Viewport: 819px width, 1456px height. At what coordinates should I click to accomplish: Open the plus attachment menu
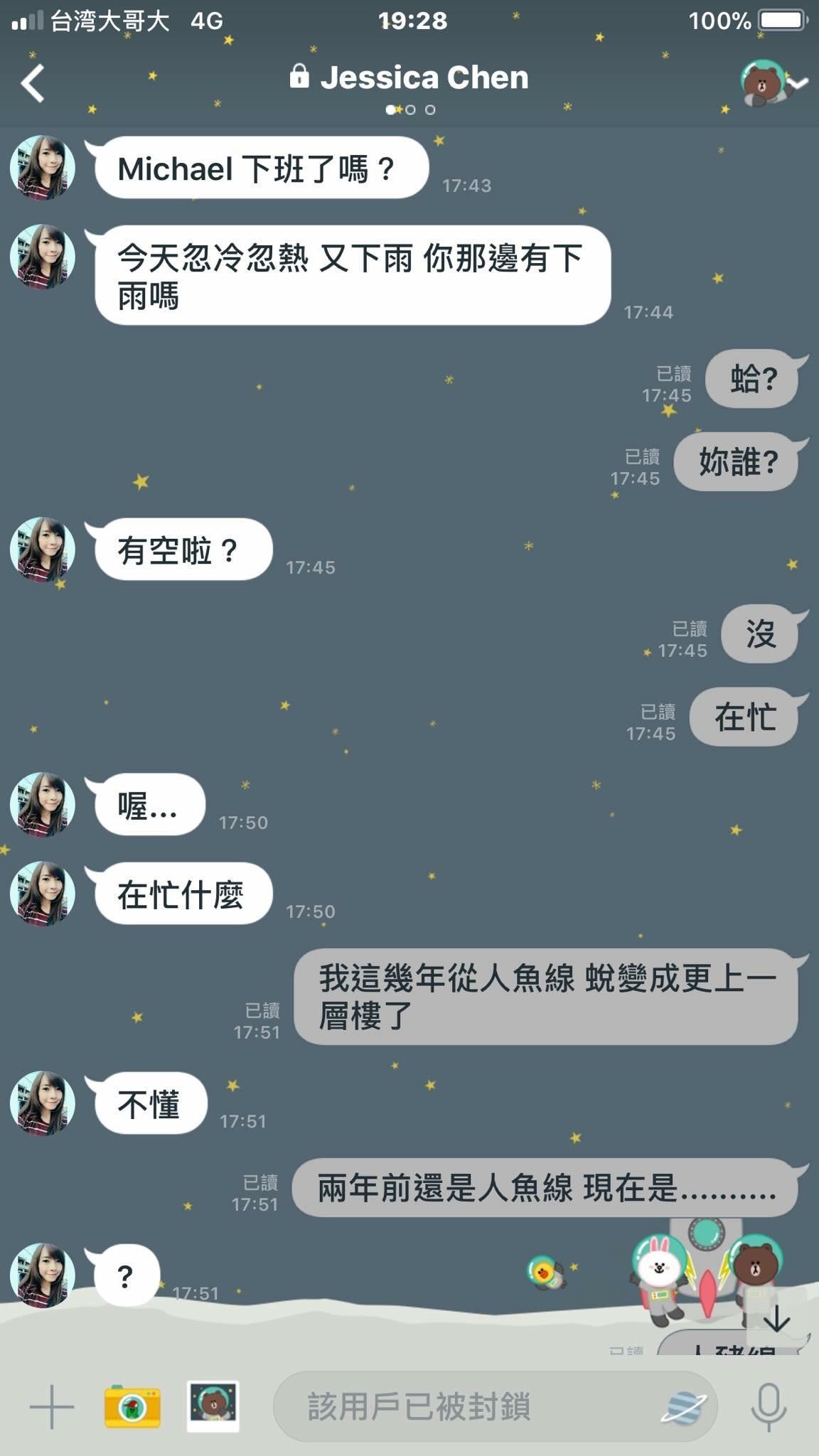click(51, 1406)
